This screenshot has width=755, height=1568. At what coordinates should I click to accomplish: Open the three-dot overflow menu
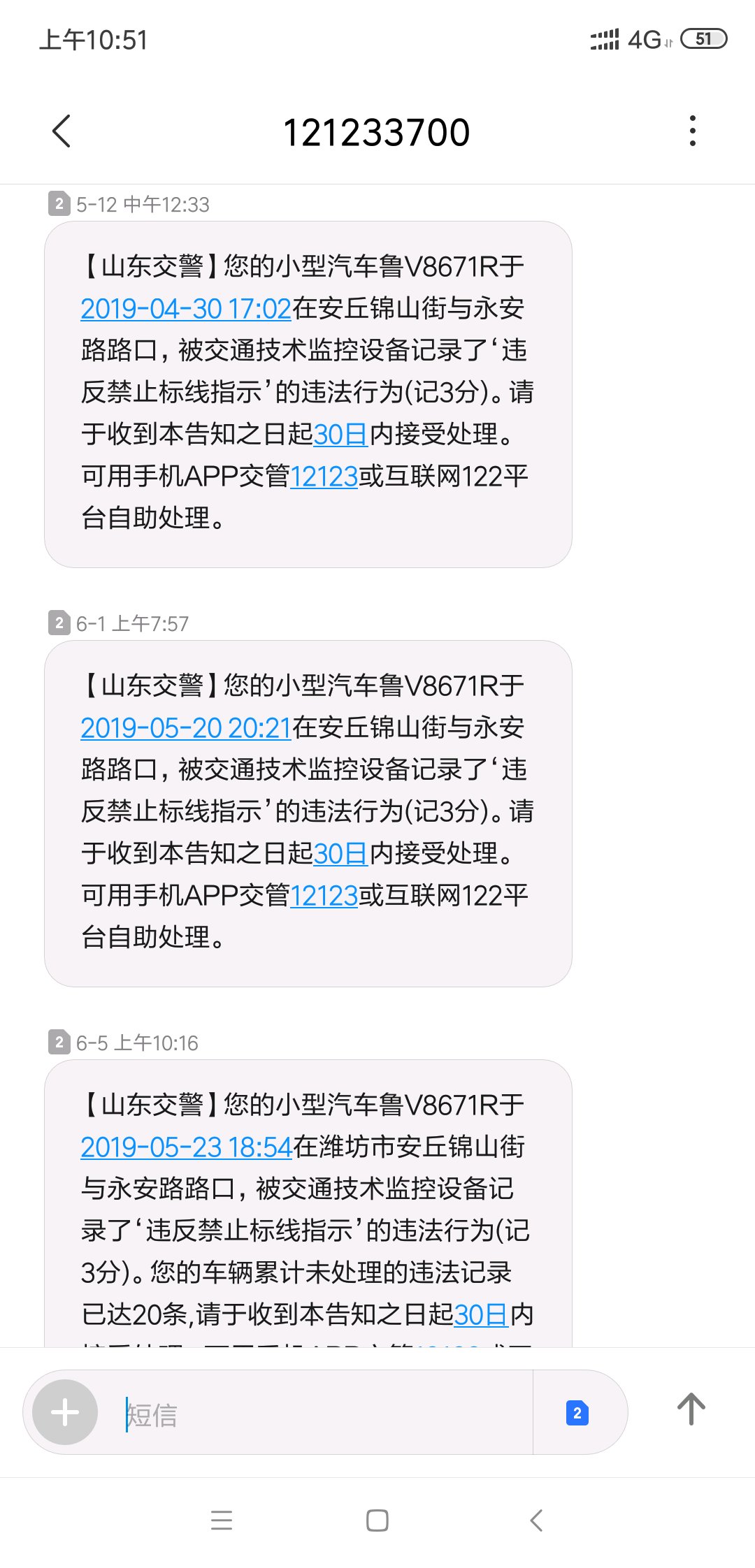692,131
